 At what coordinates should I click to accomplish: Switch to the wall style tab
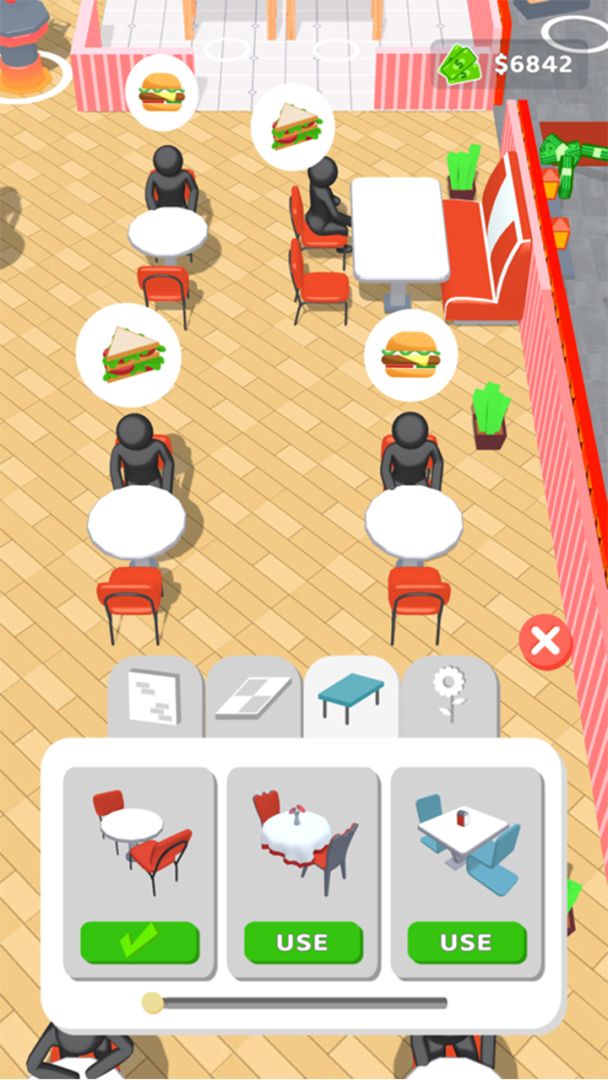tap(156, 697)
